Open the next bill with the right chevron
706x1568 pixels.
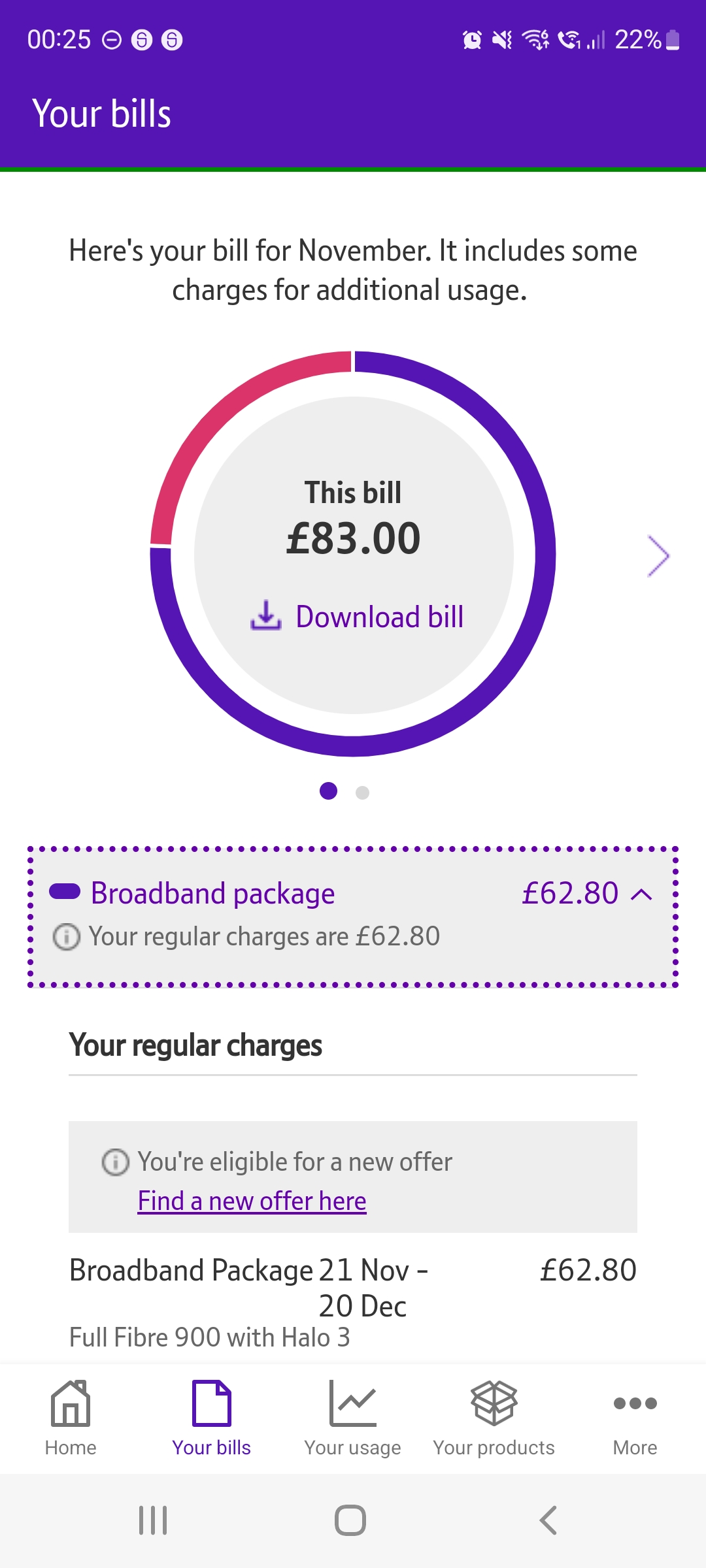click(x=660, y=555)
